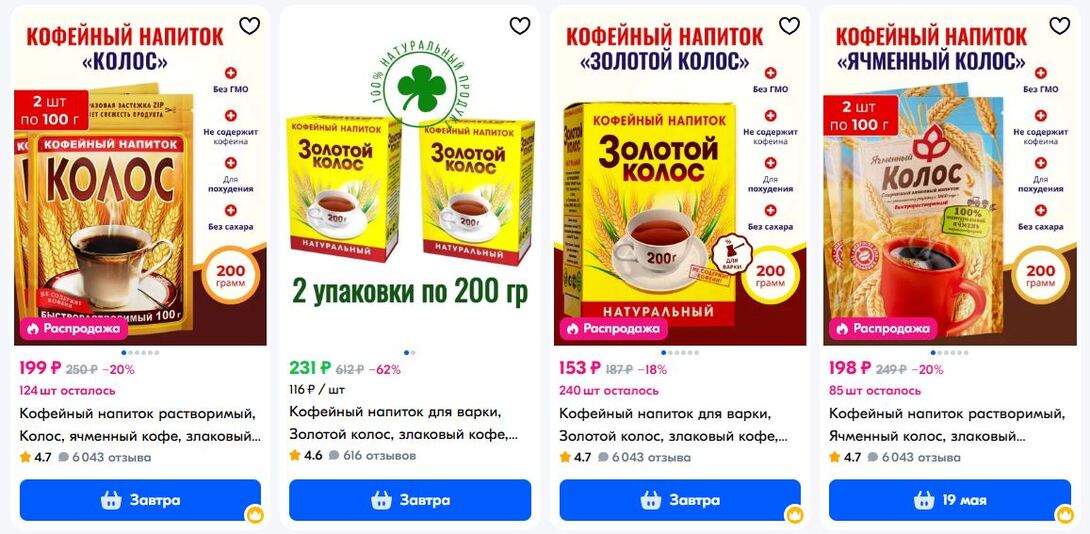Like the 153 ₽ Золотой колос product
Image resolution: width=1090 pixels, height=534 pixels.
[790, 26]
